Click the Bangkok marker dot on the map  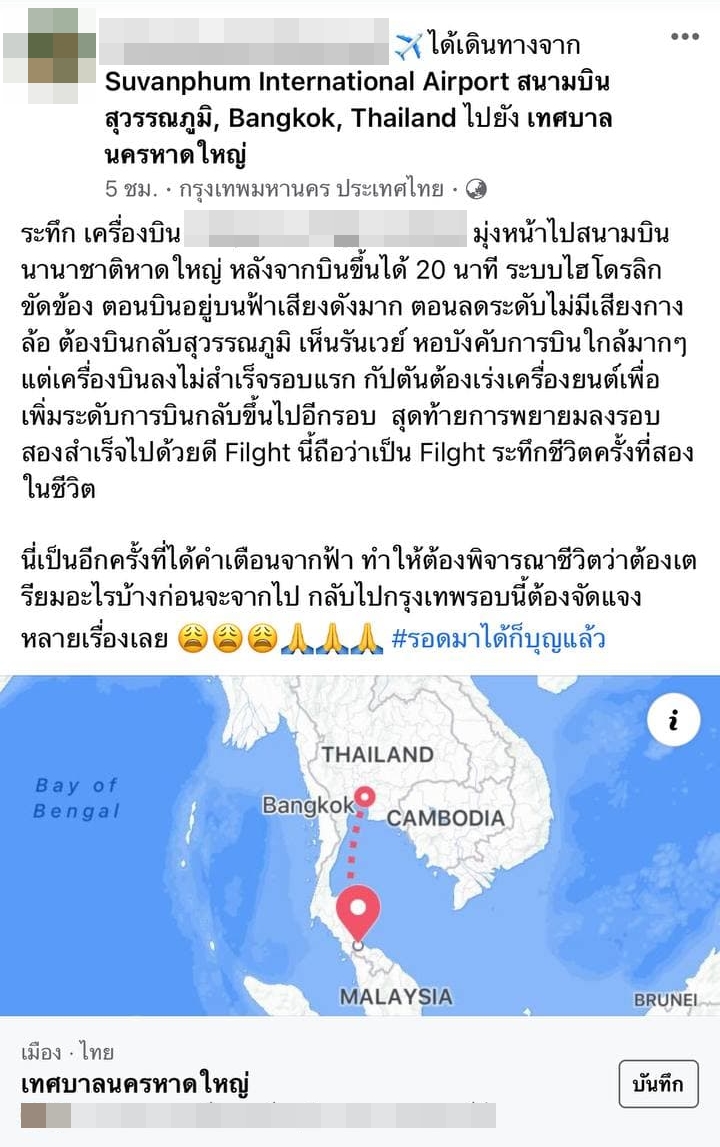363,795
